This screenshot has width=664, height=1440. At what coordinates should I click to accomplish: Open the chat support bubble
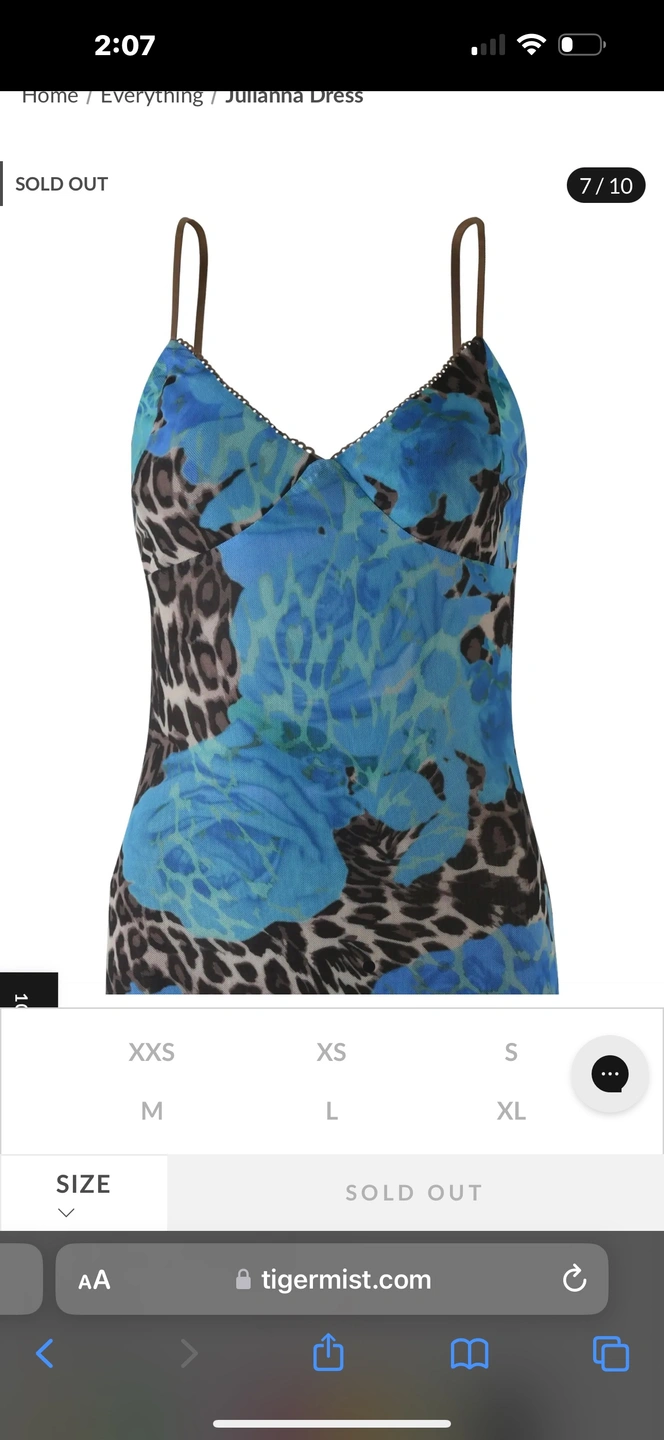pos(610,1074)
